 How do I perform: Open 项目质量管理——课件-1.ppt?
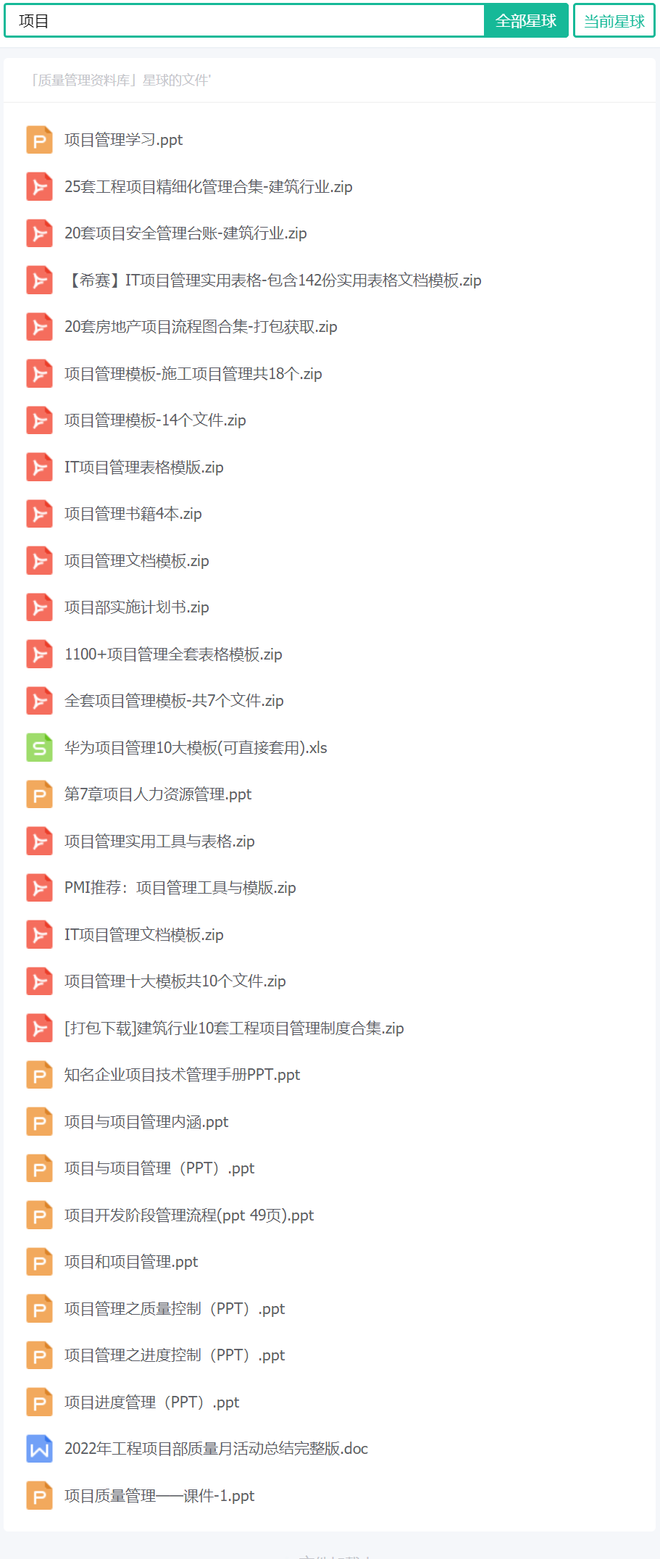coord(159,1495)
